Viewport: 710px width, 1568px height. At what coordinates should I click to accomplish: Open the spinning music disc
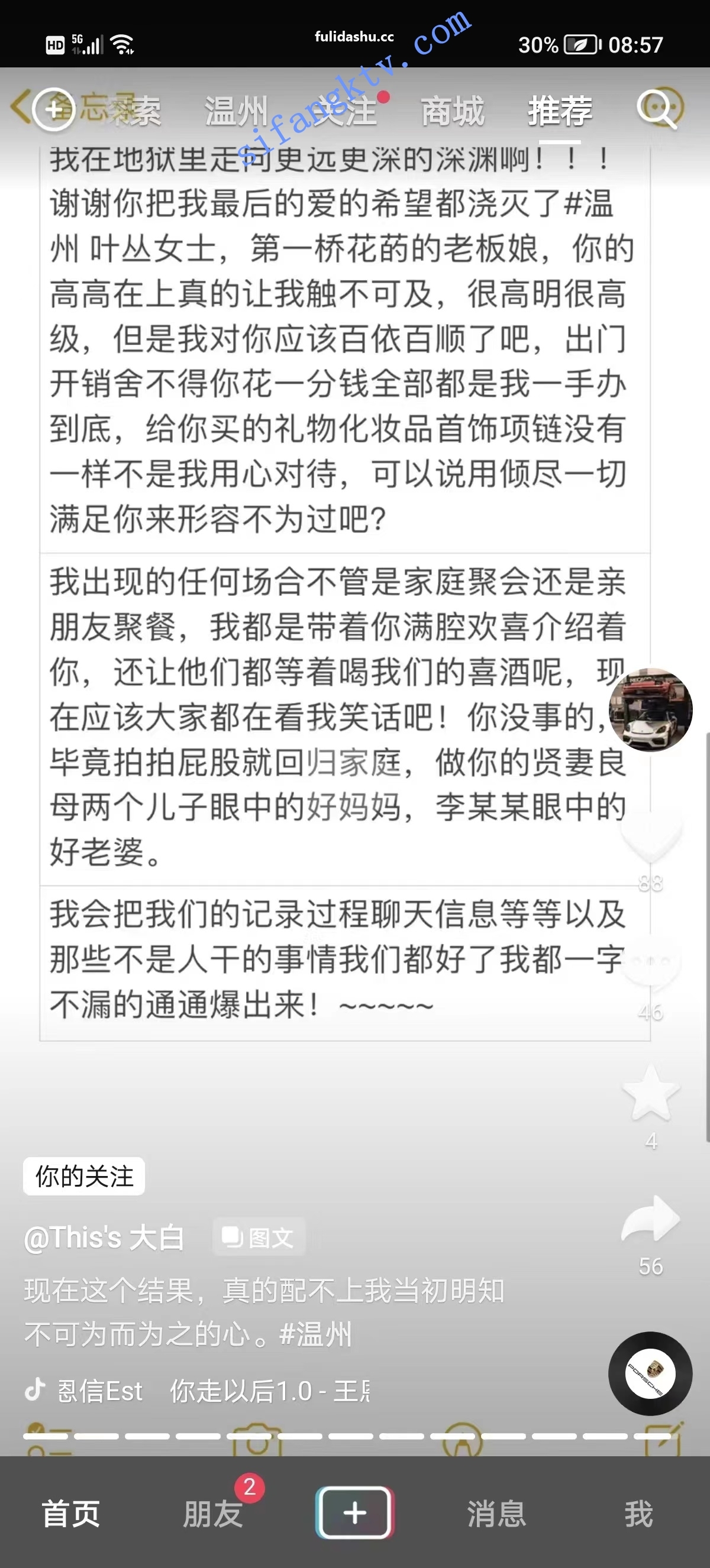[650, 1374]
